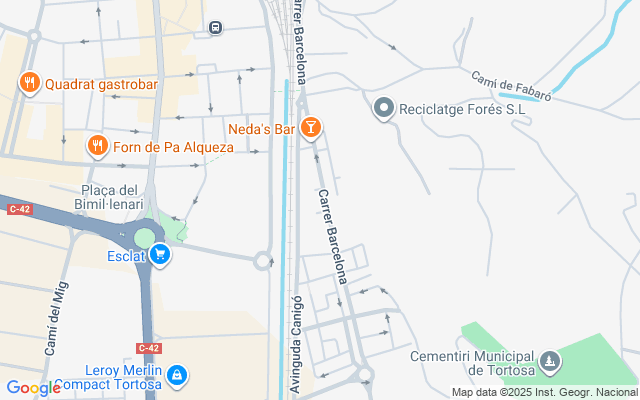This screenshot has width=640, height=400.
Task: Open the Google logo link
Action: (33, 388)
